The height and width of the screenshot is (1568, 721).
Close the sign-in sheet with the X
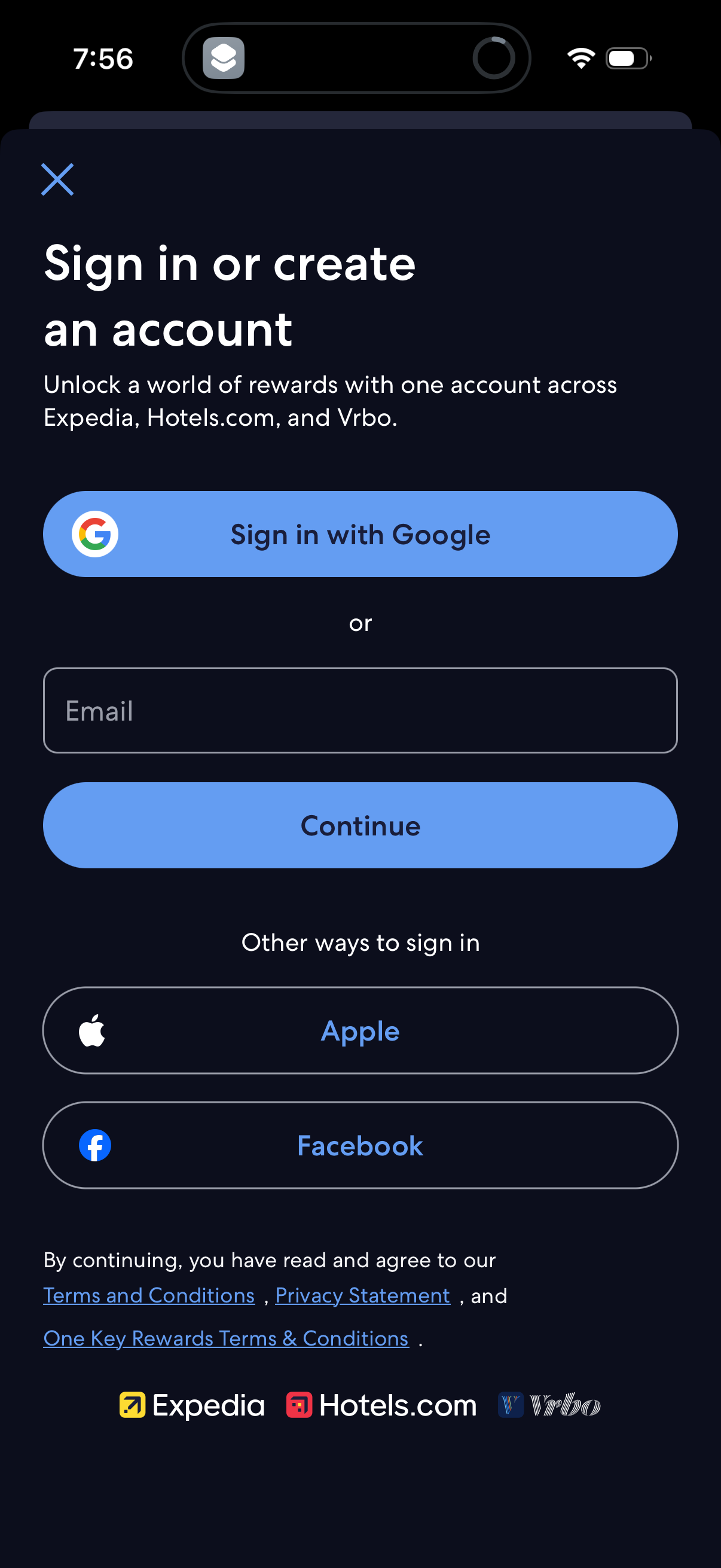(x=58, y=179)
